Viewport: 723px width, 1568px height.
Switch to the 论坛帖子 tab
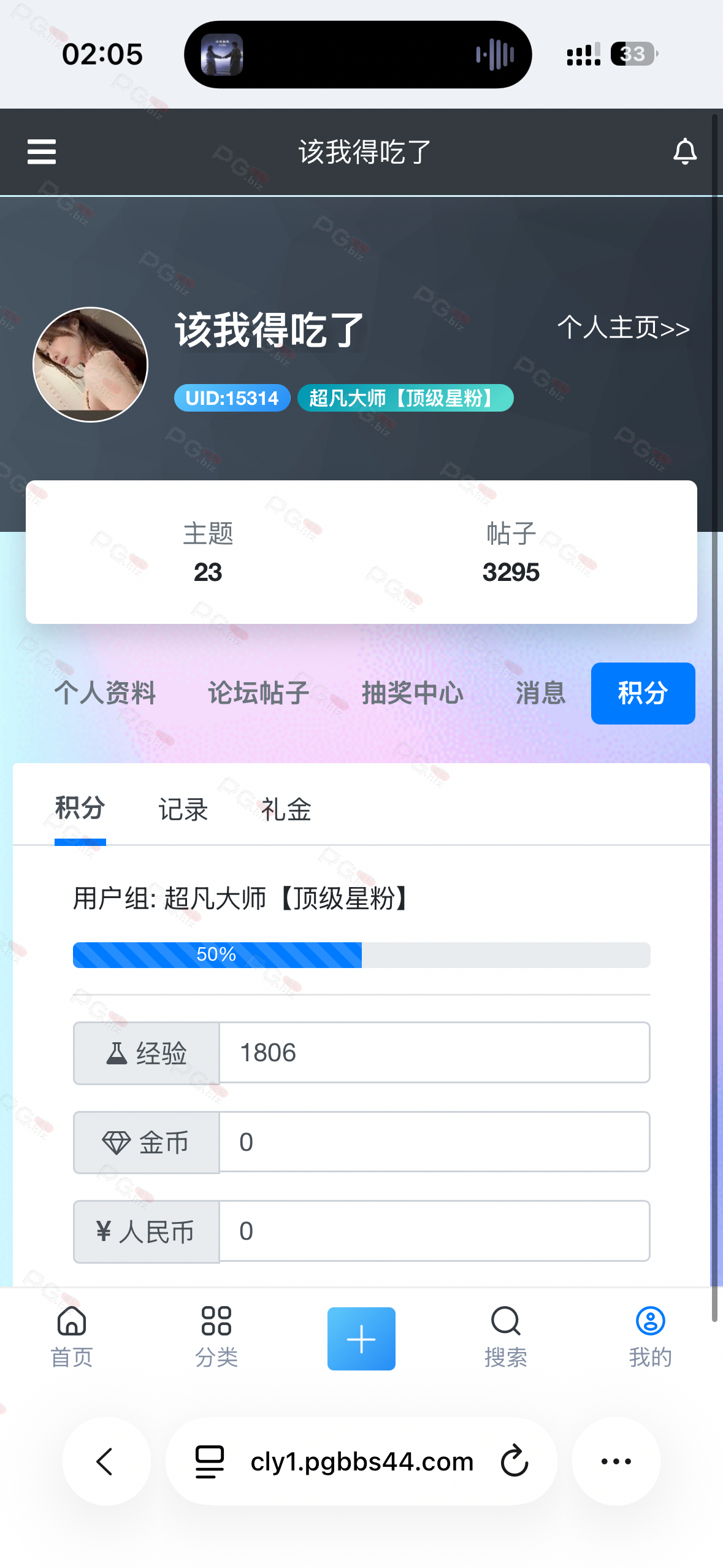[x=258, y=693]
